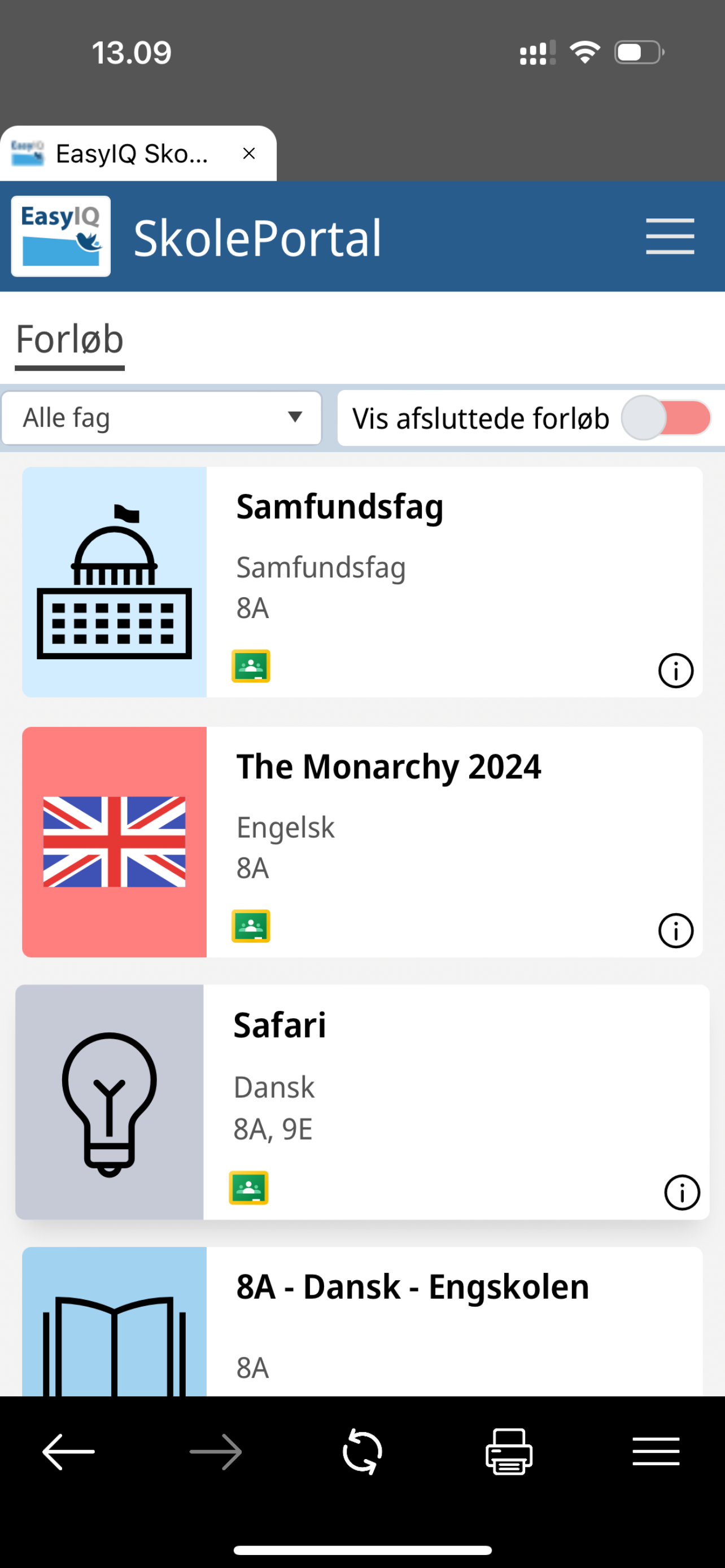Open the bottom toolbar menu icon
Viewport: 725px width, 1568px height.
[656, 1452]
